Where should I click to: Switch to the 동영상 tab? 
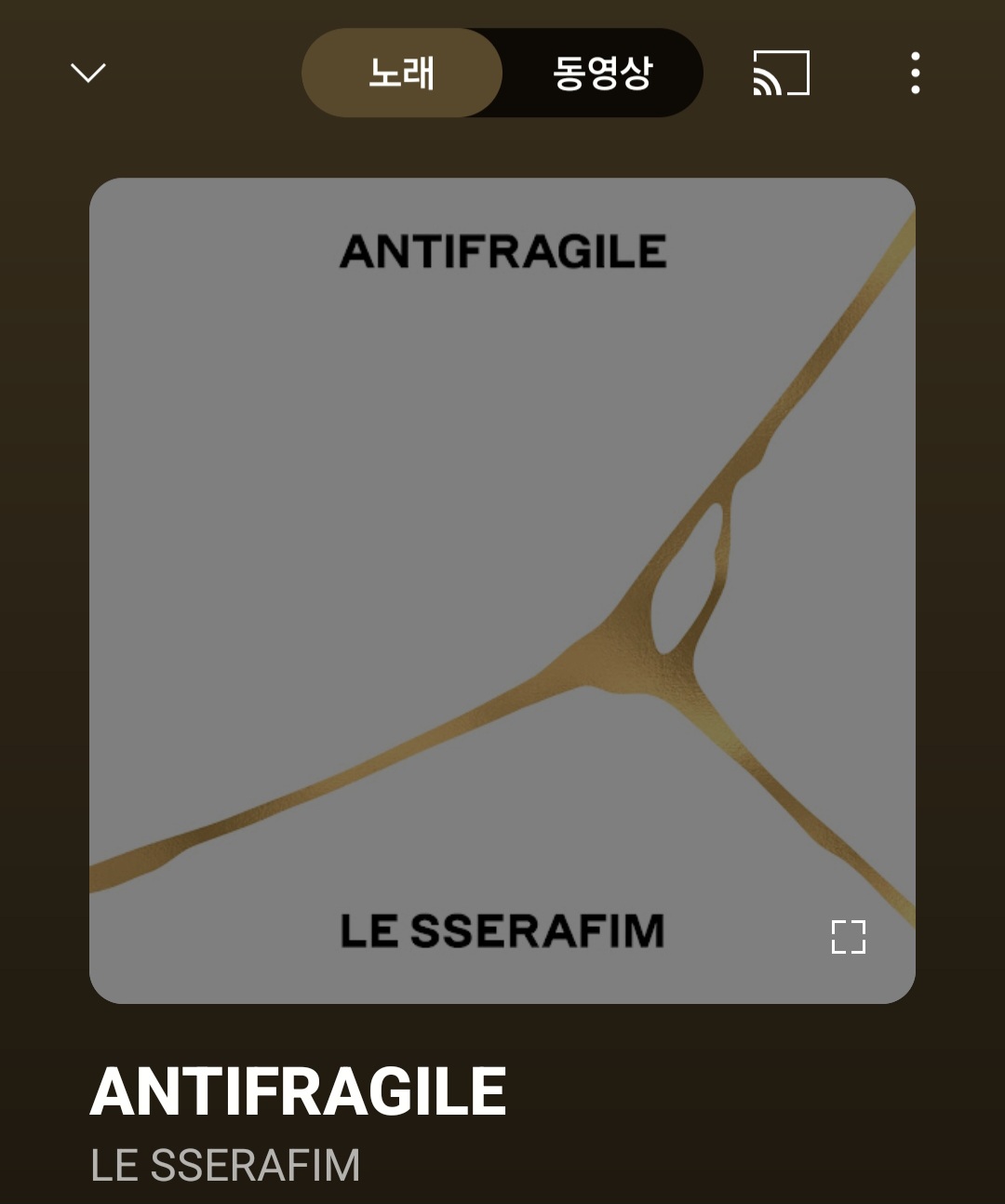tap(602, 73)
